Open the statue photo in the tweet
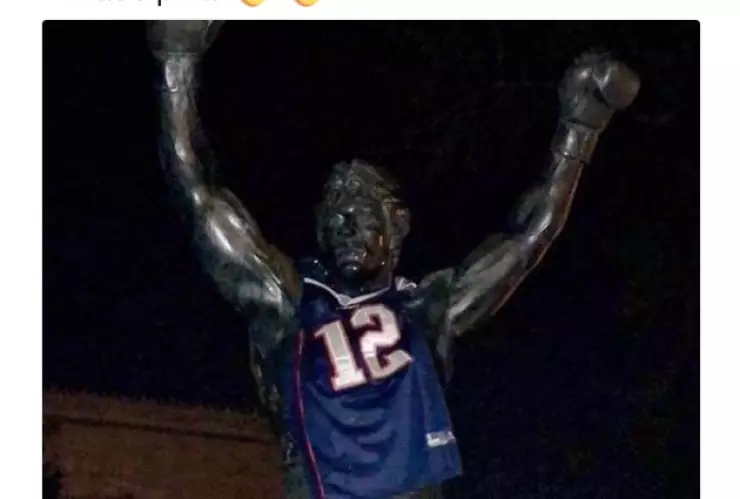This screenshot has width=740, height=499. [370, 260]
